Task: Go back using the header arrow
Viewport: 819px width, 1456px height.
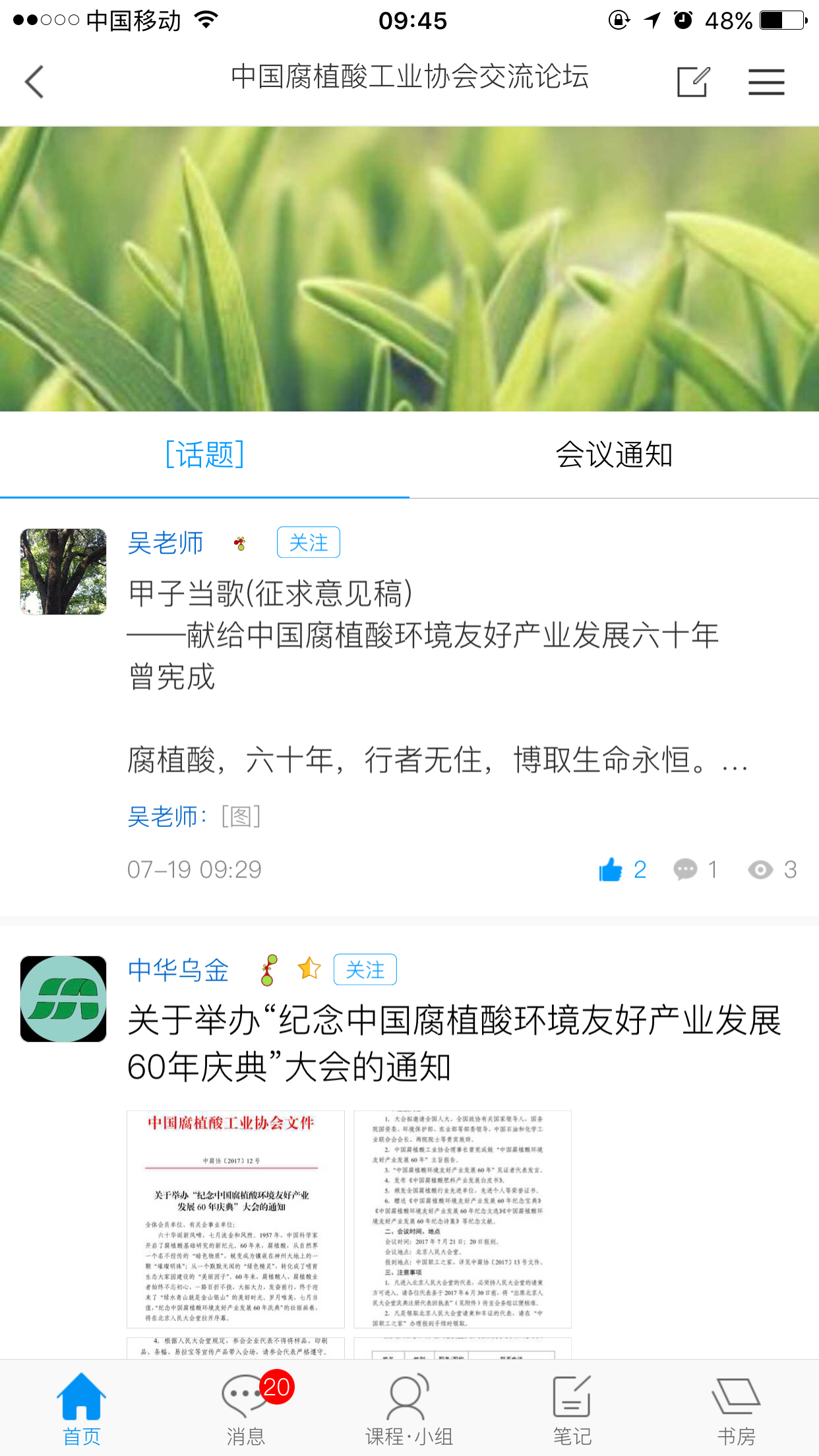Action: (x=34, y=82)
